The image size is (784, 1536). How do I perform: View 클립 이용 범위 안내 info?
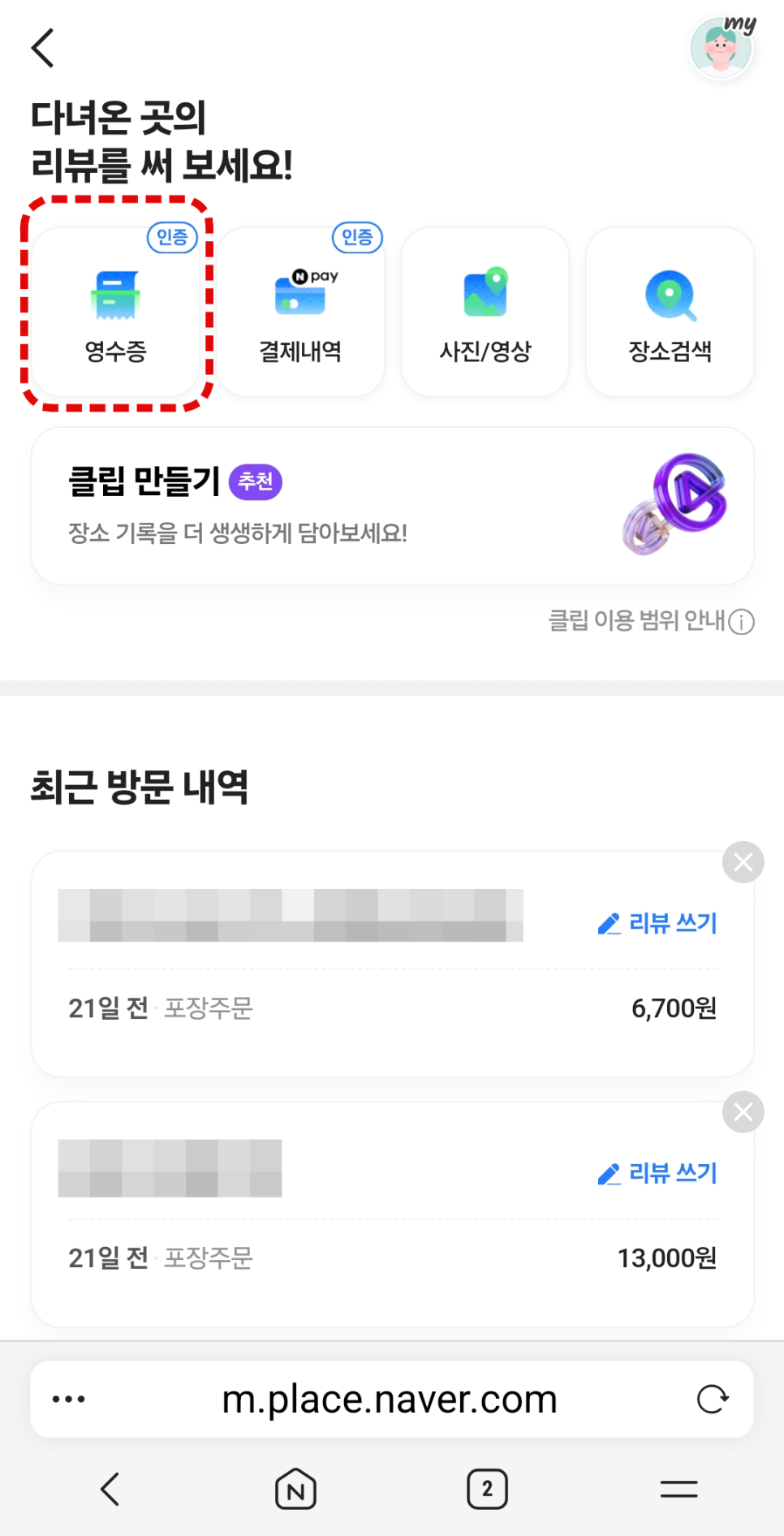tap(651, 621)
